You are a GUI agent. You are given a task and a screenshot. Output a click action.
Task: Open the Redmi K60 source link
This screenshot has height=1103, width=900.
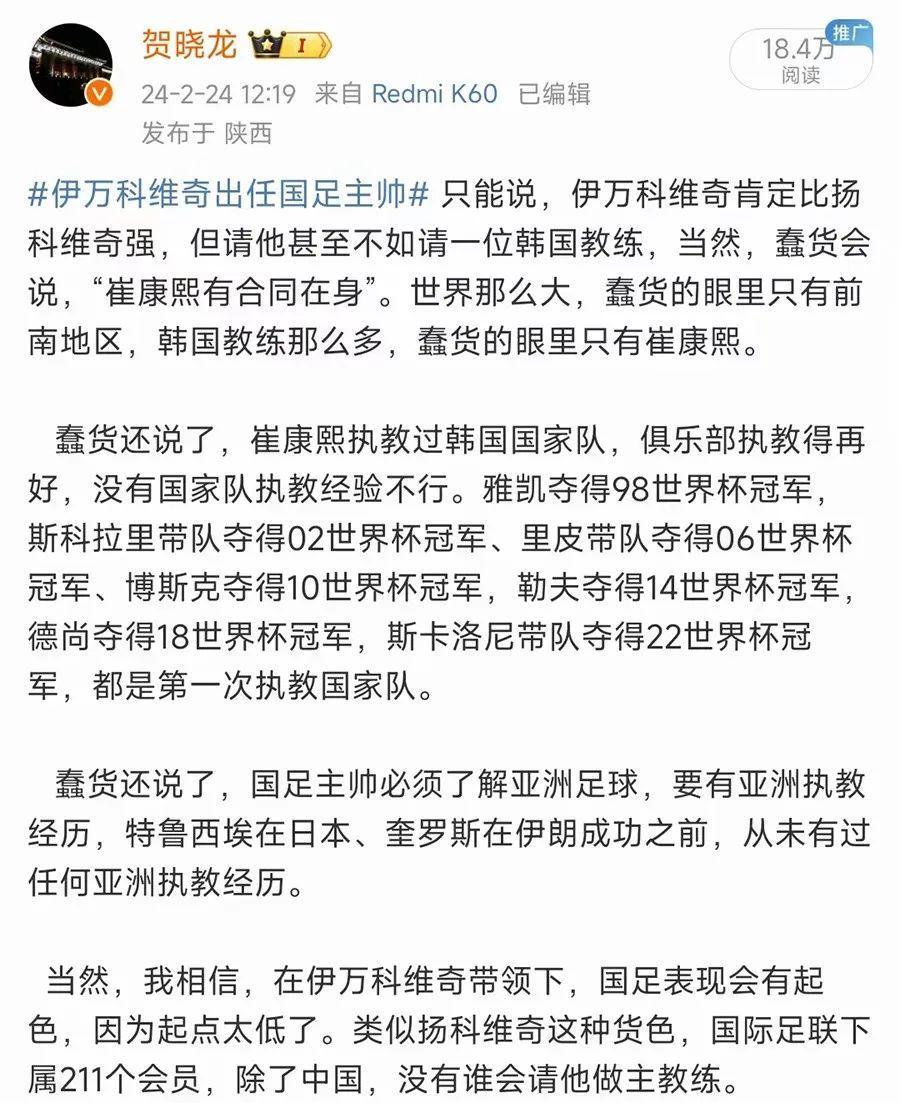pos(434,94)
